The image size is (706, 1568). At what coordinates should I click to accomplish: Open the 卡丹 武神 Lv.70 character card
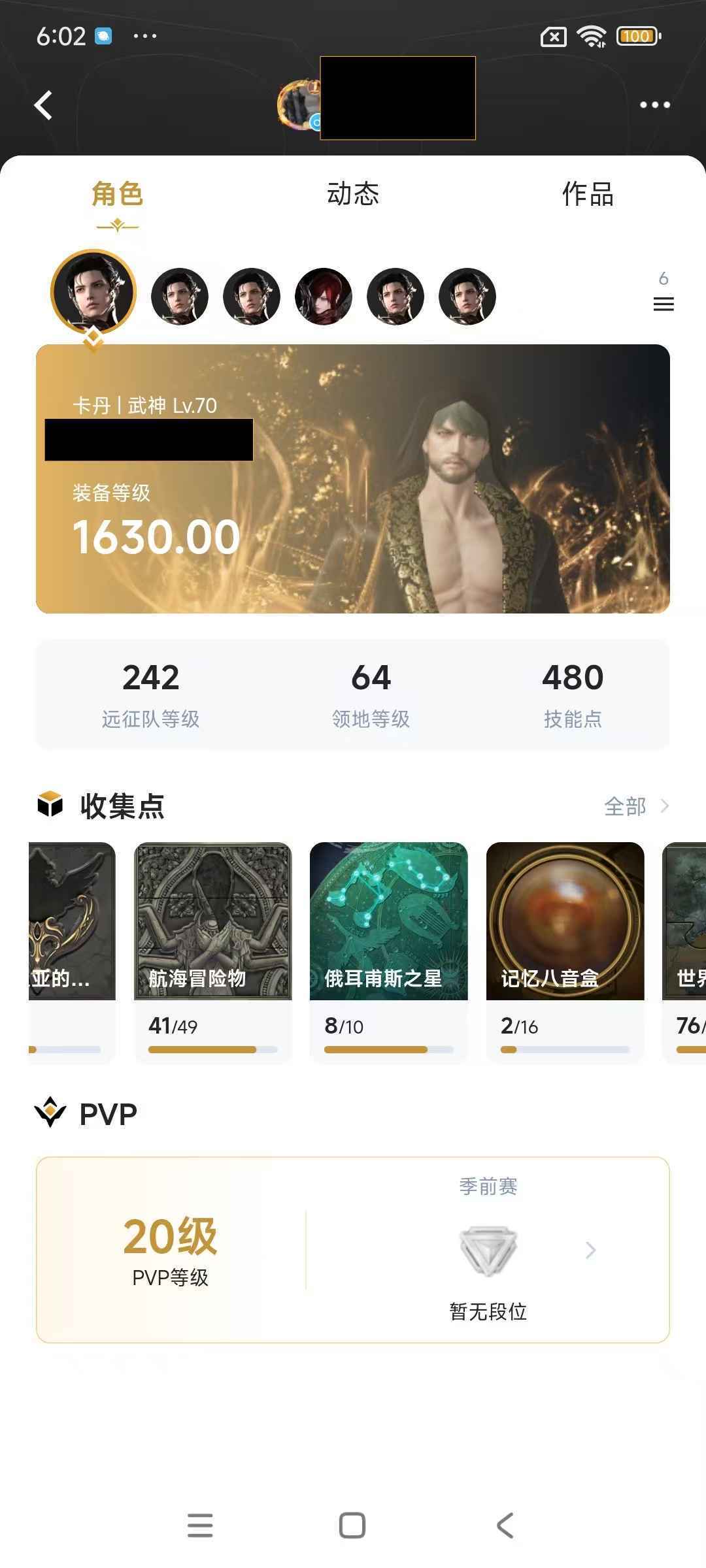coord(353,478)
